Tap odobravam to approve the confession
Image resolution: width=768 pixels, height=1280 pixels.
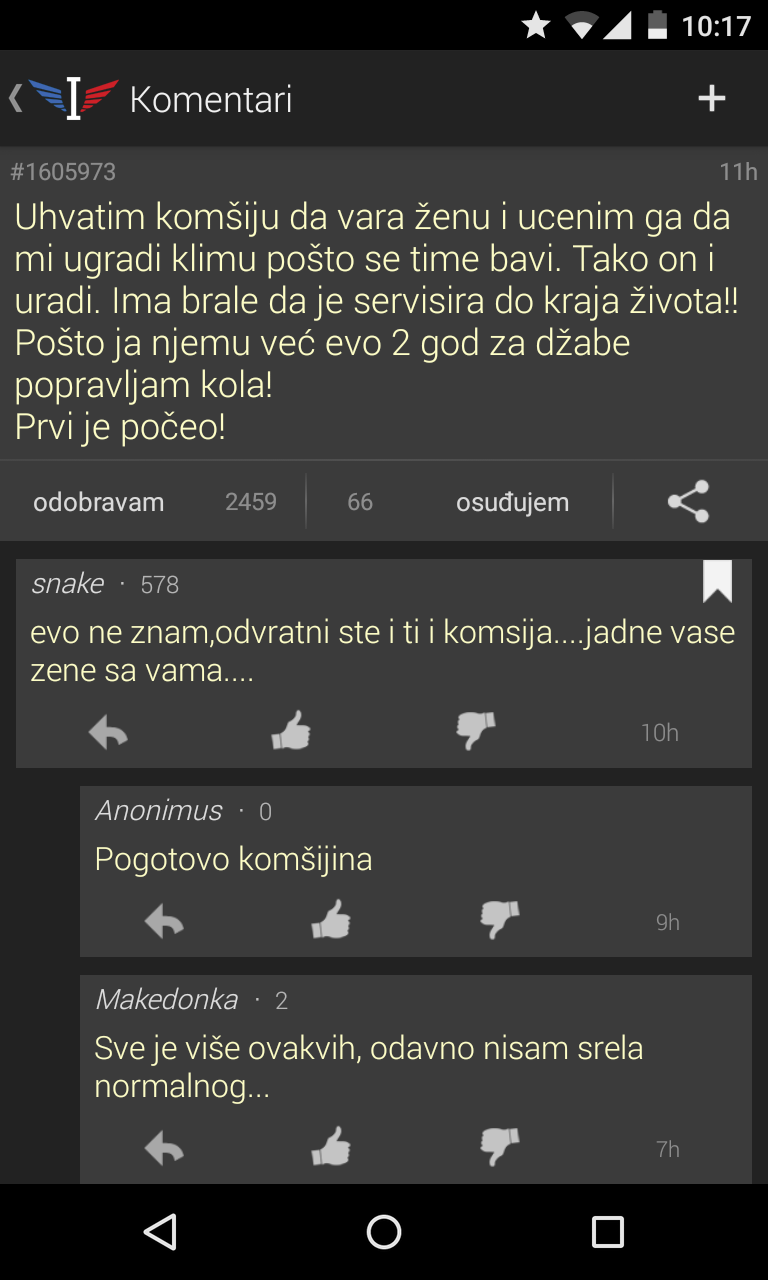pos(99,502)
